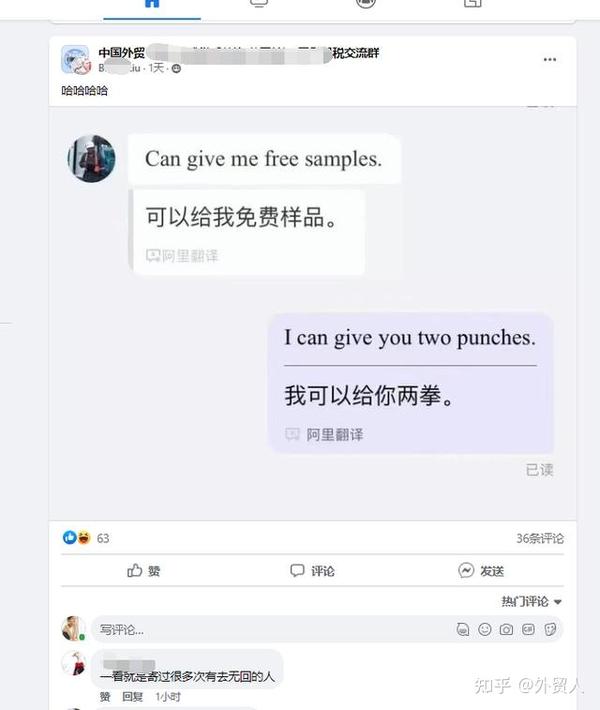The height and width of the screenshot is (710, 600).
Task: Tap the 评论 comment button
Action: (313, 571)
